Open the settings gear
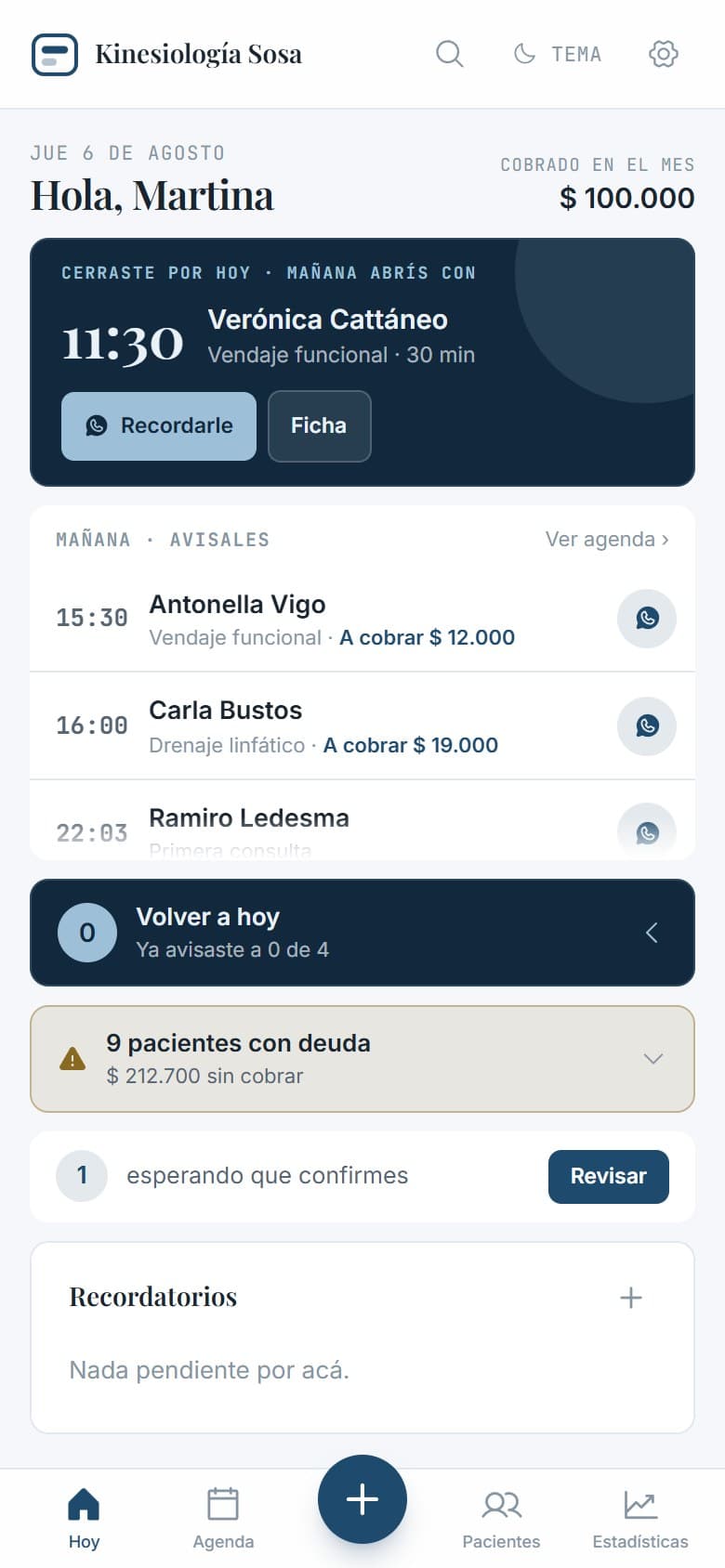The height and width of the screenshot is (1568, 725). (x=664, y=54)
